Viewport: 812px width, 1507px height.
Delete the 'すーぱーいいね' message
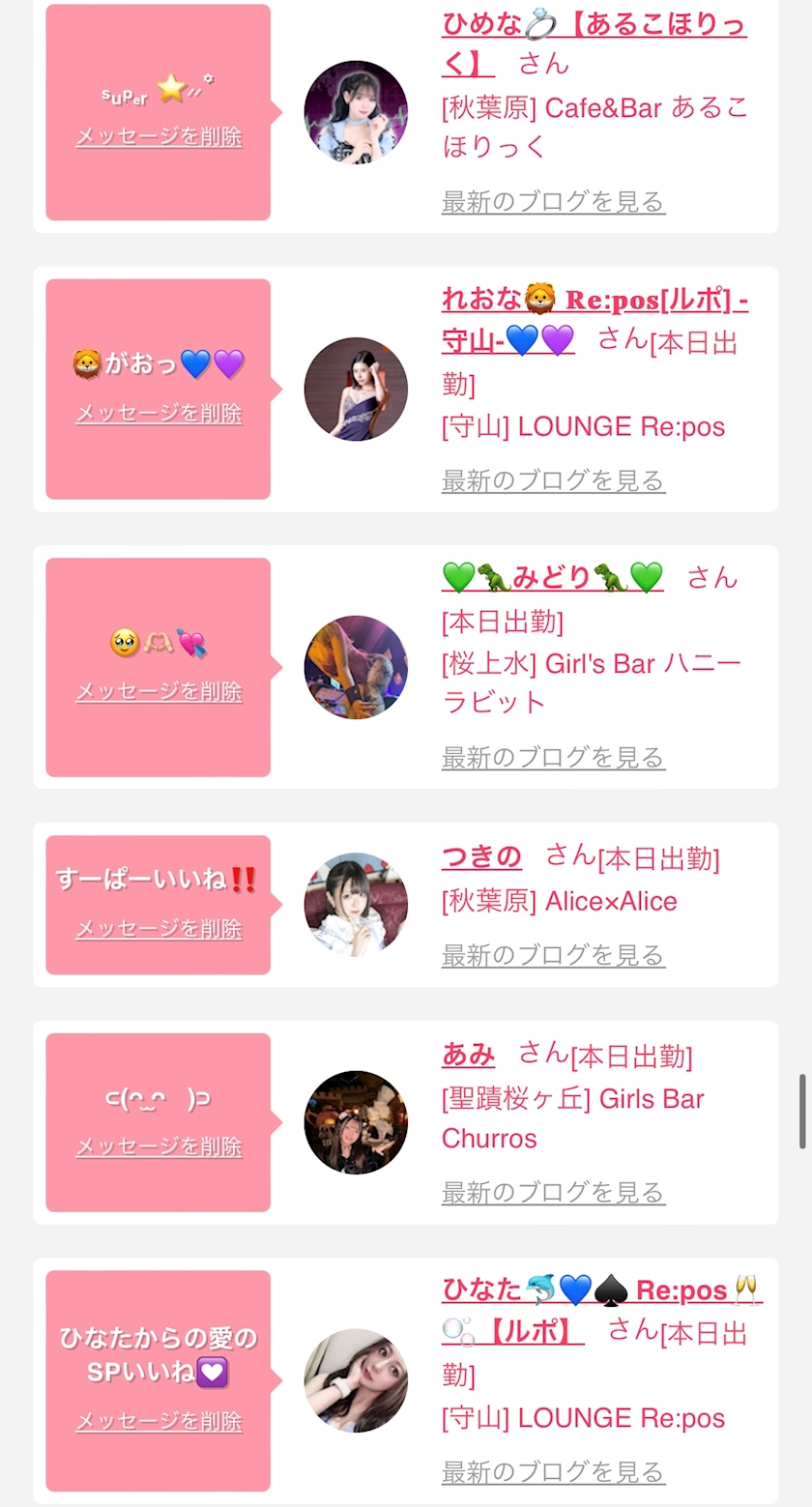click(159, 929)
